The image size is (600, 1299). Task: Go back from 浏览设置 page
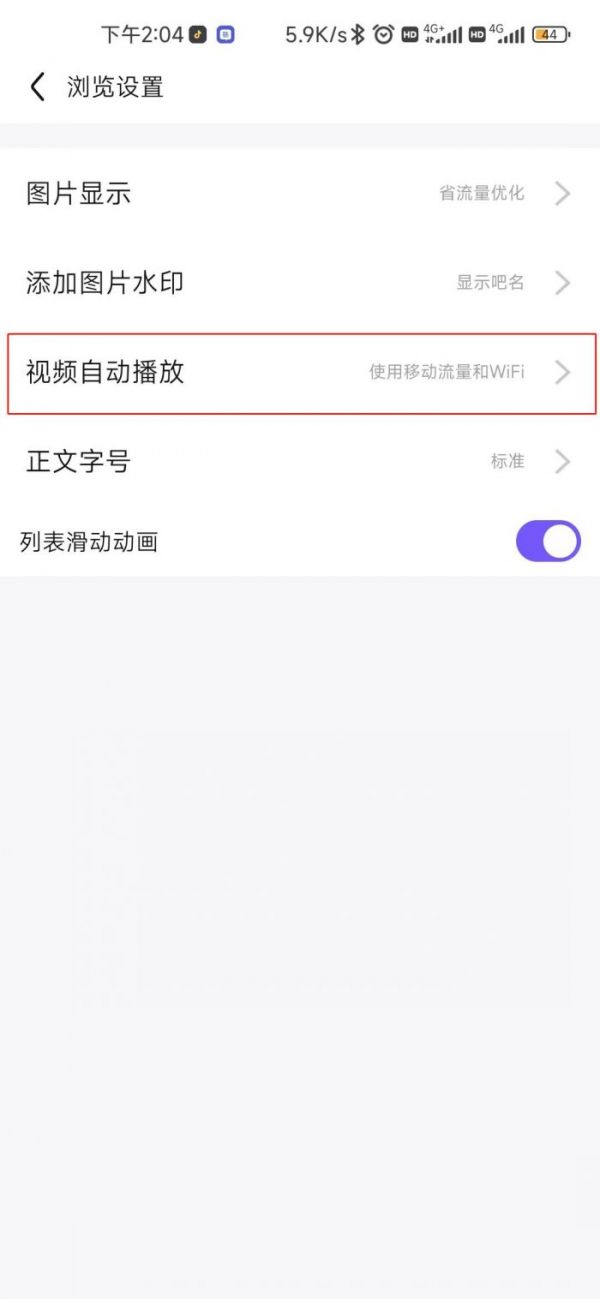click(38, 87)
